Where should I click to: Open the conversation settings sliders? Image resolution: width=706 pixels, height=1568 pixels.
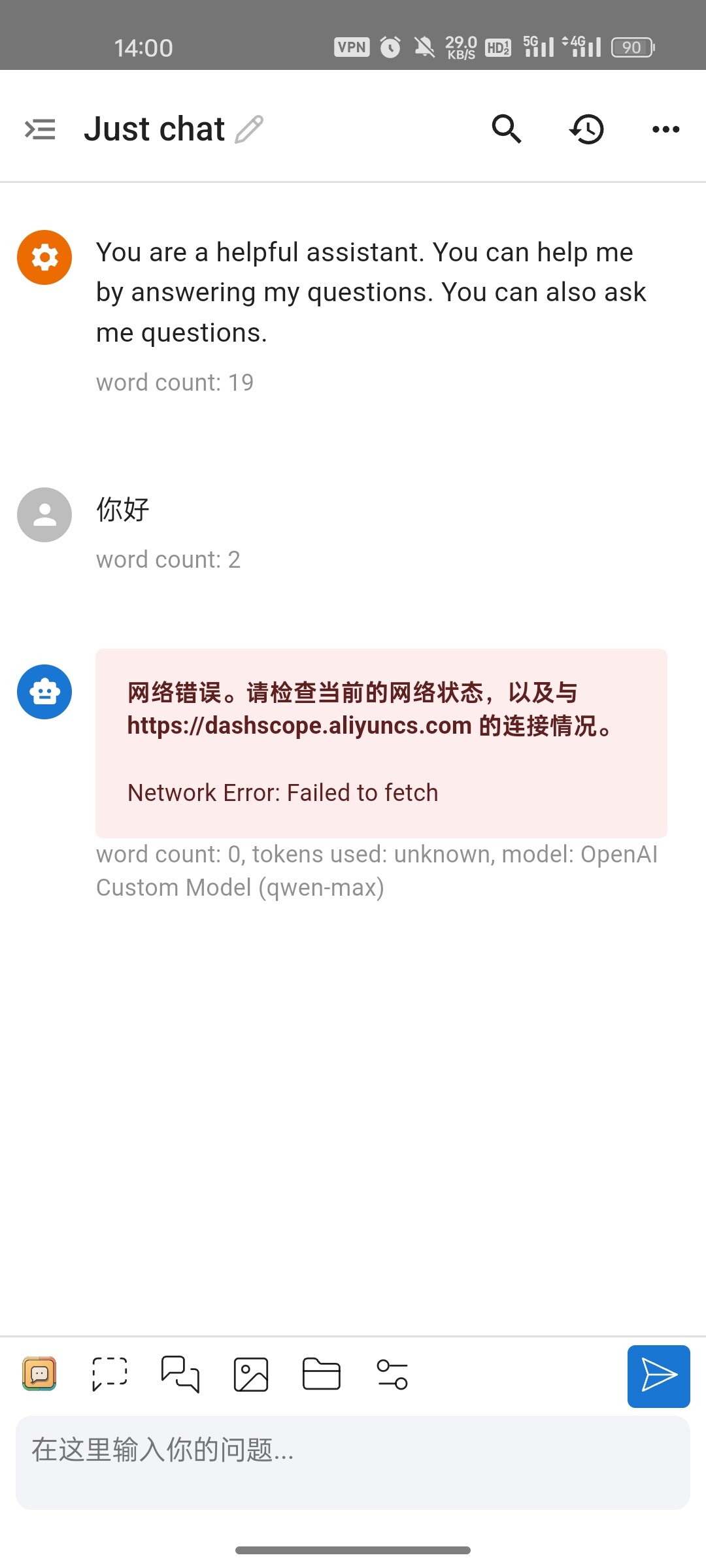tap(392, 1374)
